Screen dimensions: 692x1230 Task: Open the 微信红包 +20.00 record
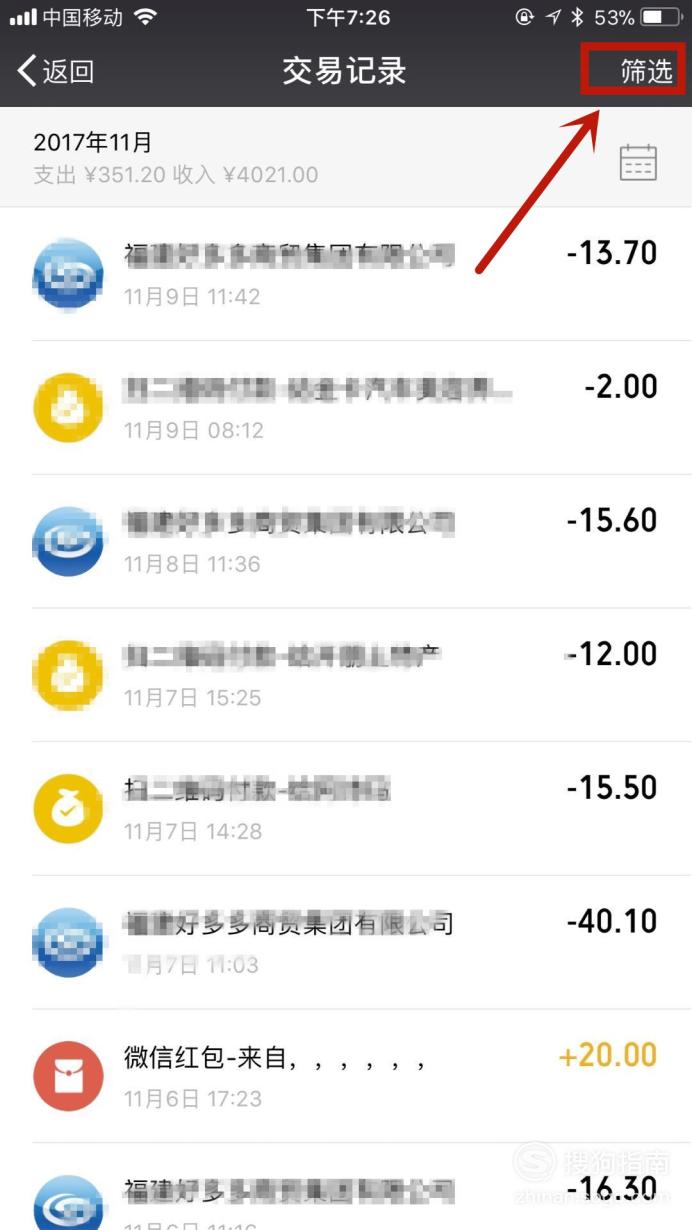(x=346, y=1076)
